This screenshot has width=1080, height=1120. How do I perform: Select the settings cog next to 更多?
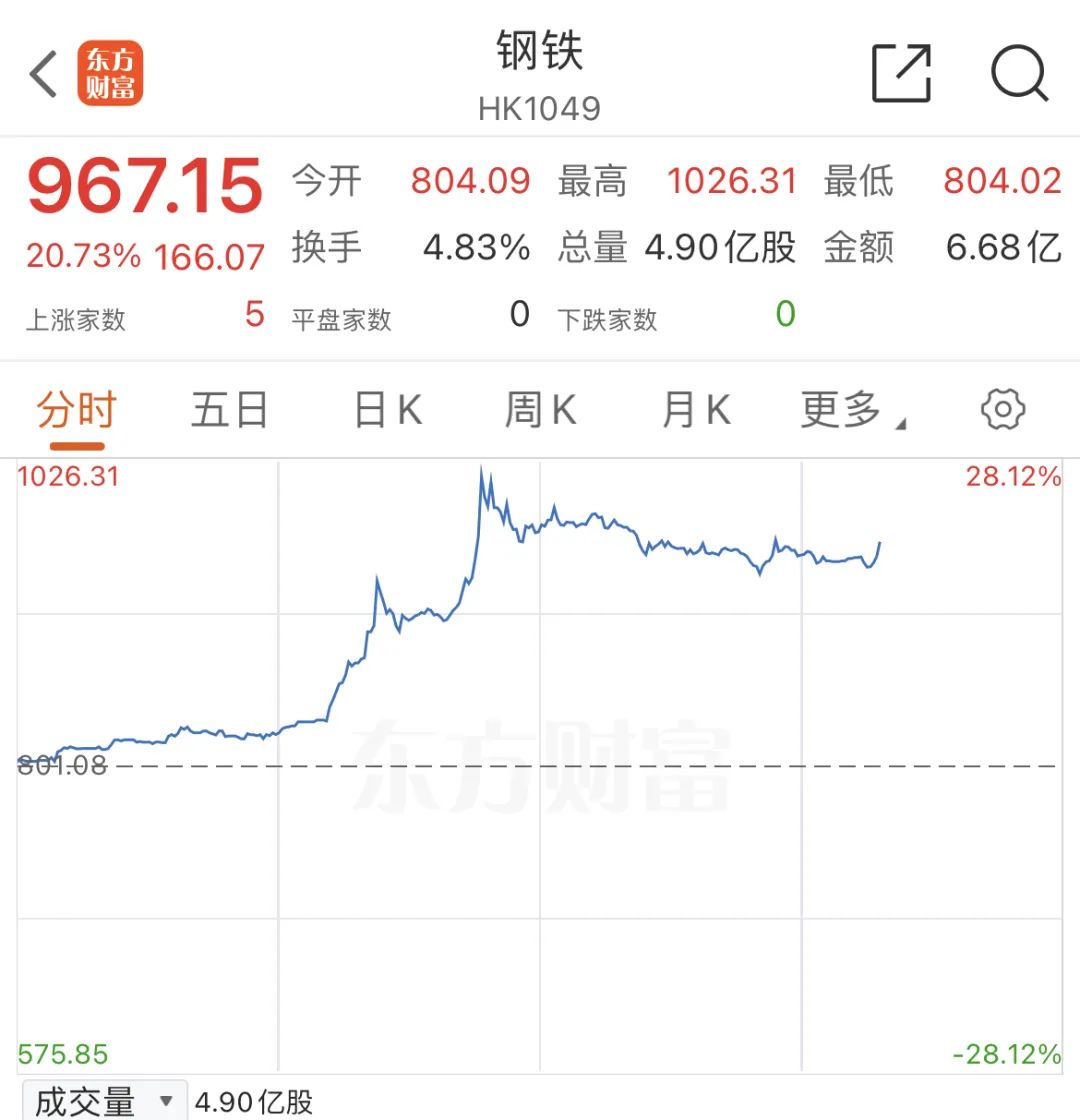pos(1002,409)
